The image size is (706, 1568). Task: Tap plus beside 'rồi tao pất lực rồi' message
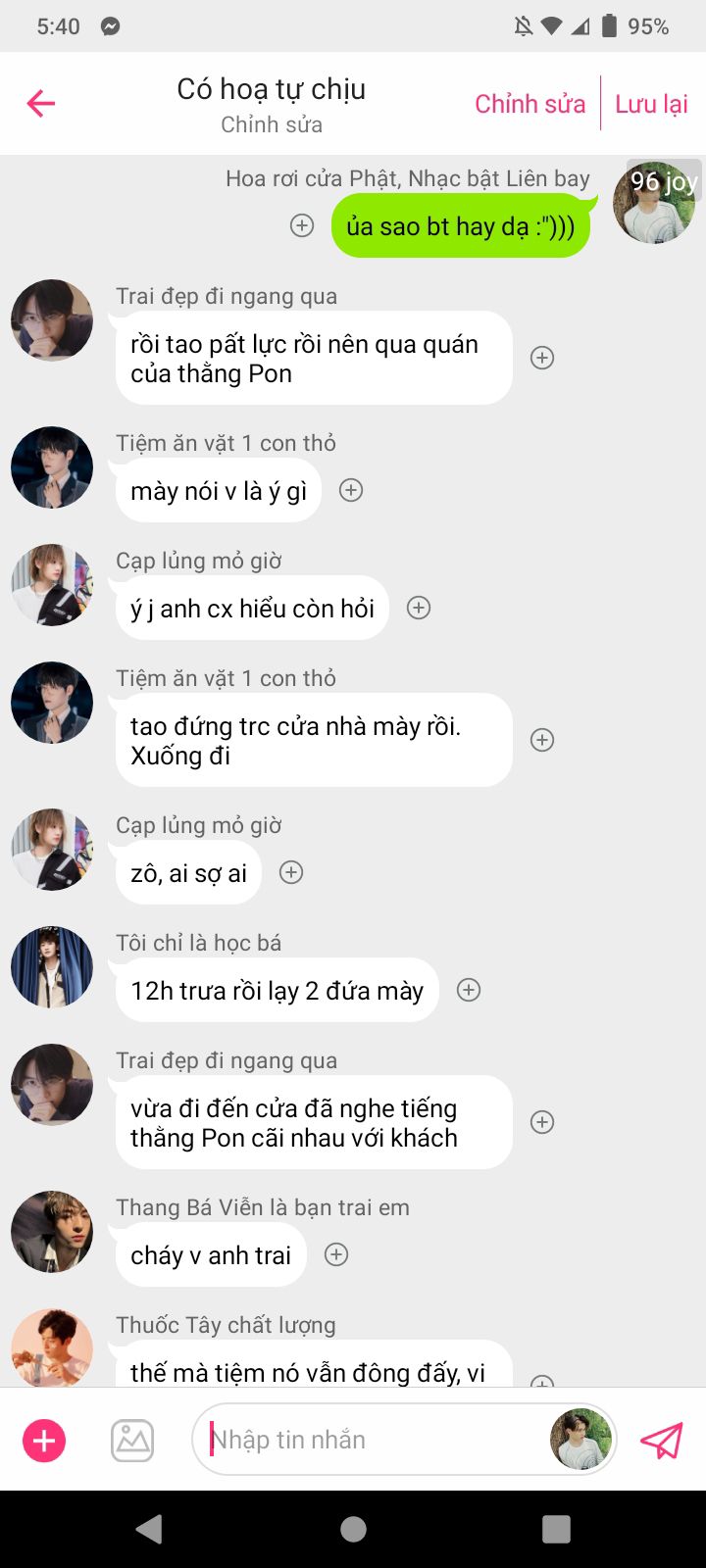542,358
